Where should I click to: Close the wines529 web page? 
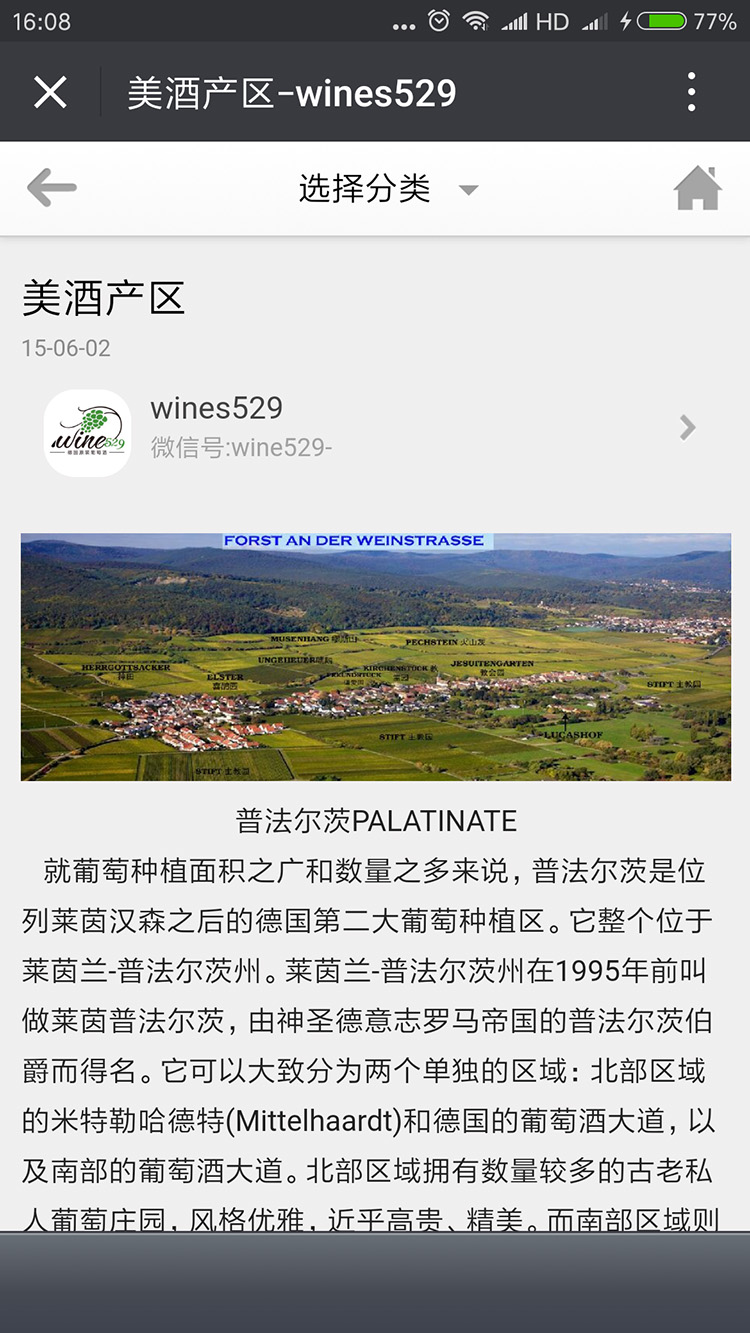(x=50, y=93)
